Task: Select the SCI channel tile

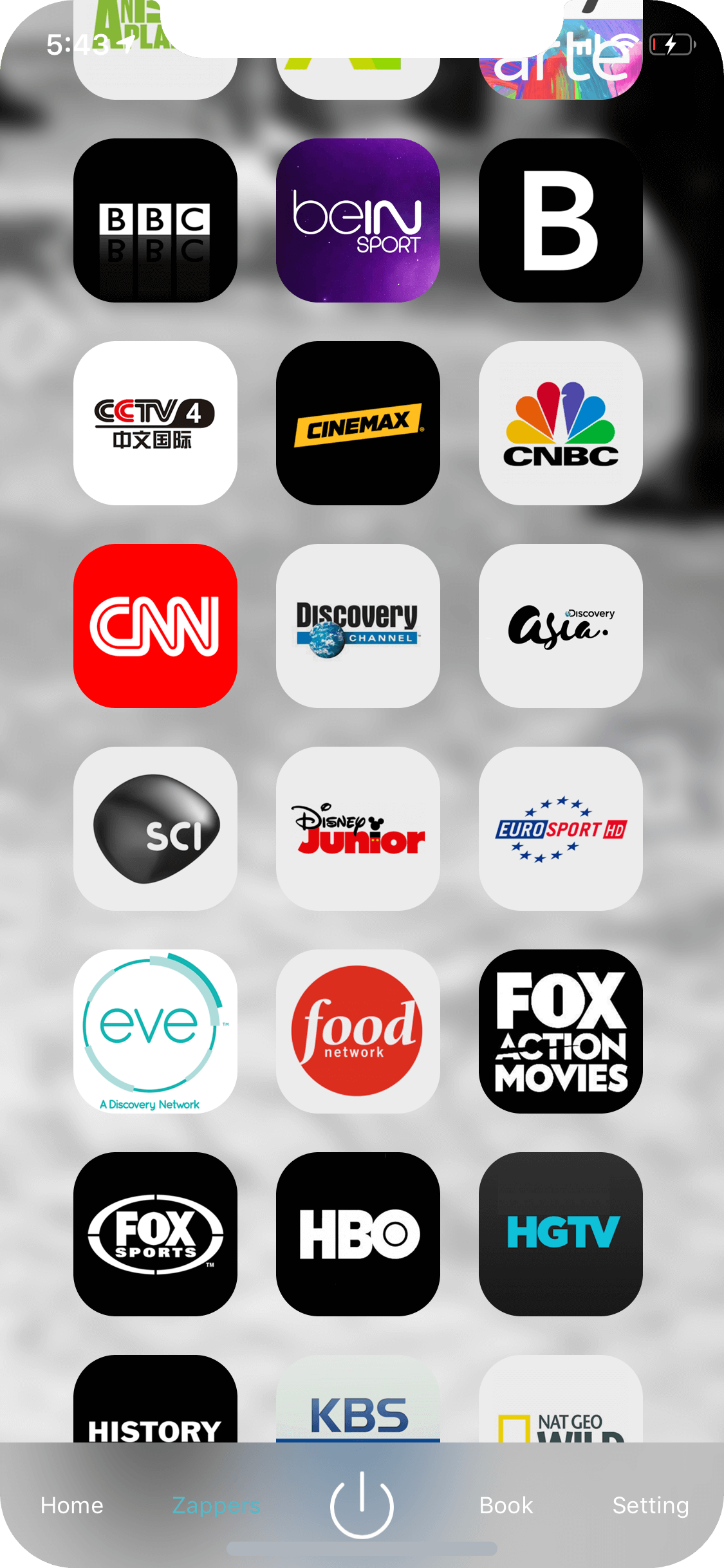Action: tap(155, 828)
